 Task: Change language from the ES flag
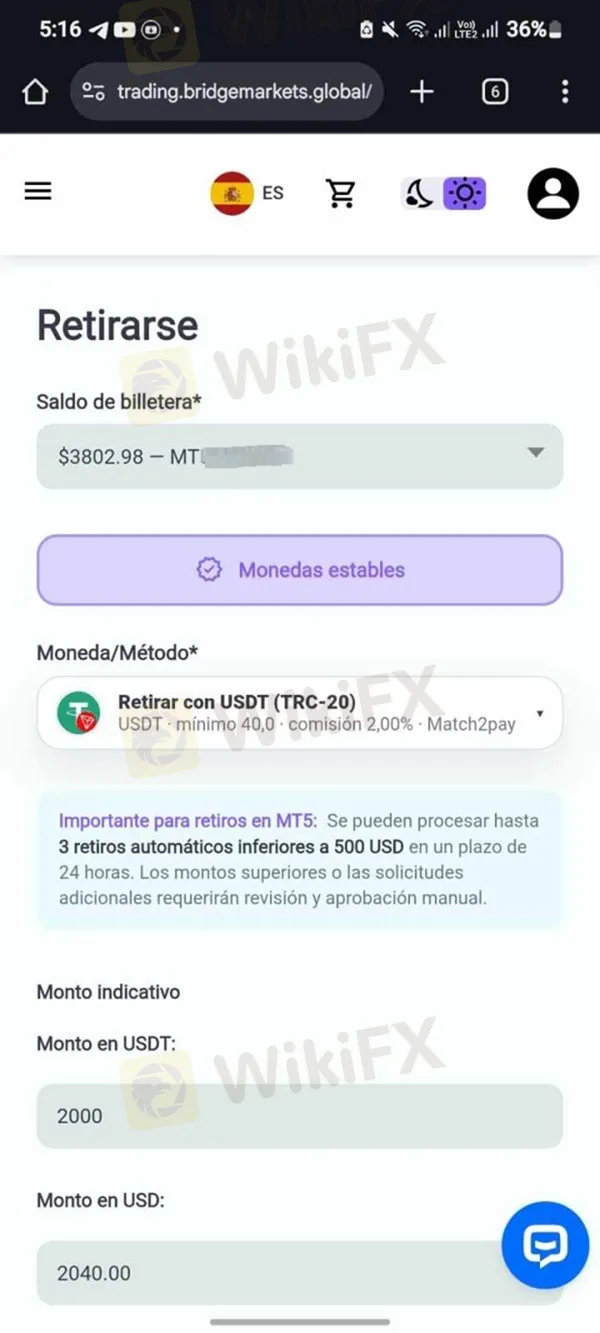point(247,193)
